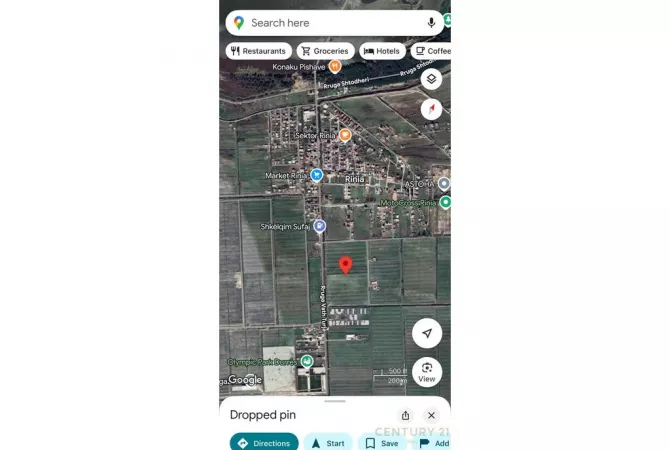This screenshot has width=670, height=450.
Task: Select the Groceries chip
Action: [x=324, y=51]
